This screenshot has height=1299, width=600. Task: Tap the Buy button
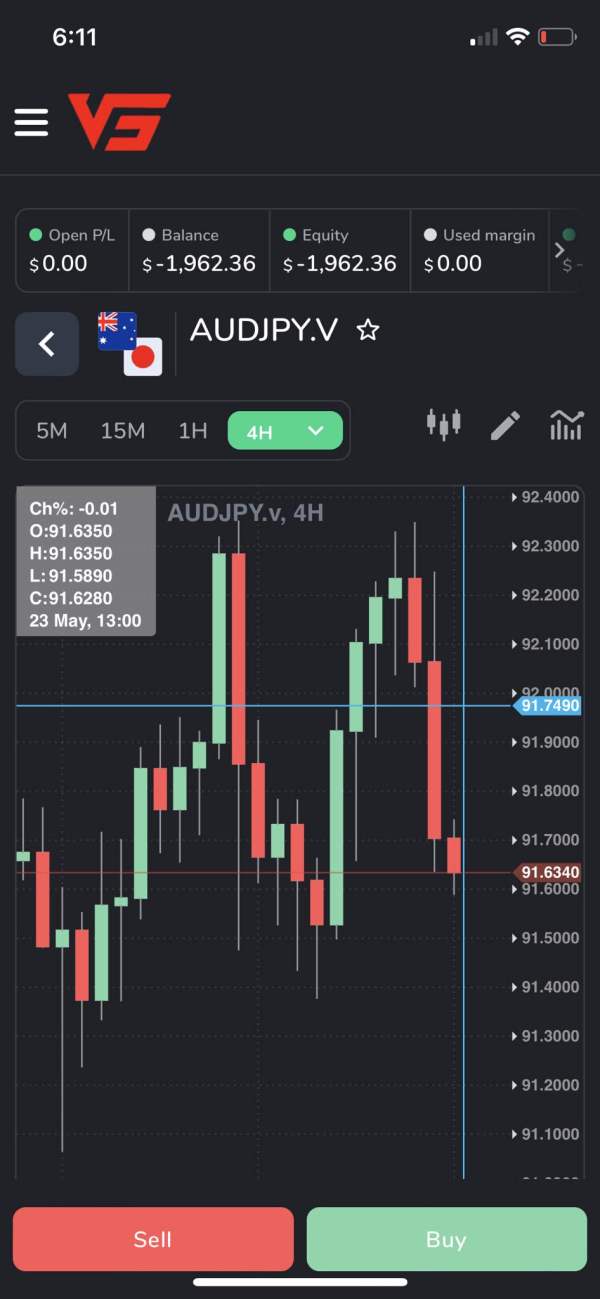[446, 1239]
